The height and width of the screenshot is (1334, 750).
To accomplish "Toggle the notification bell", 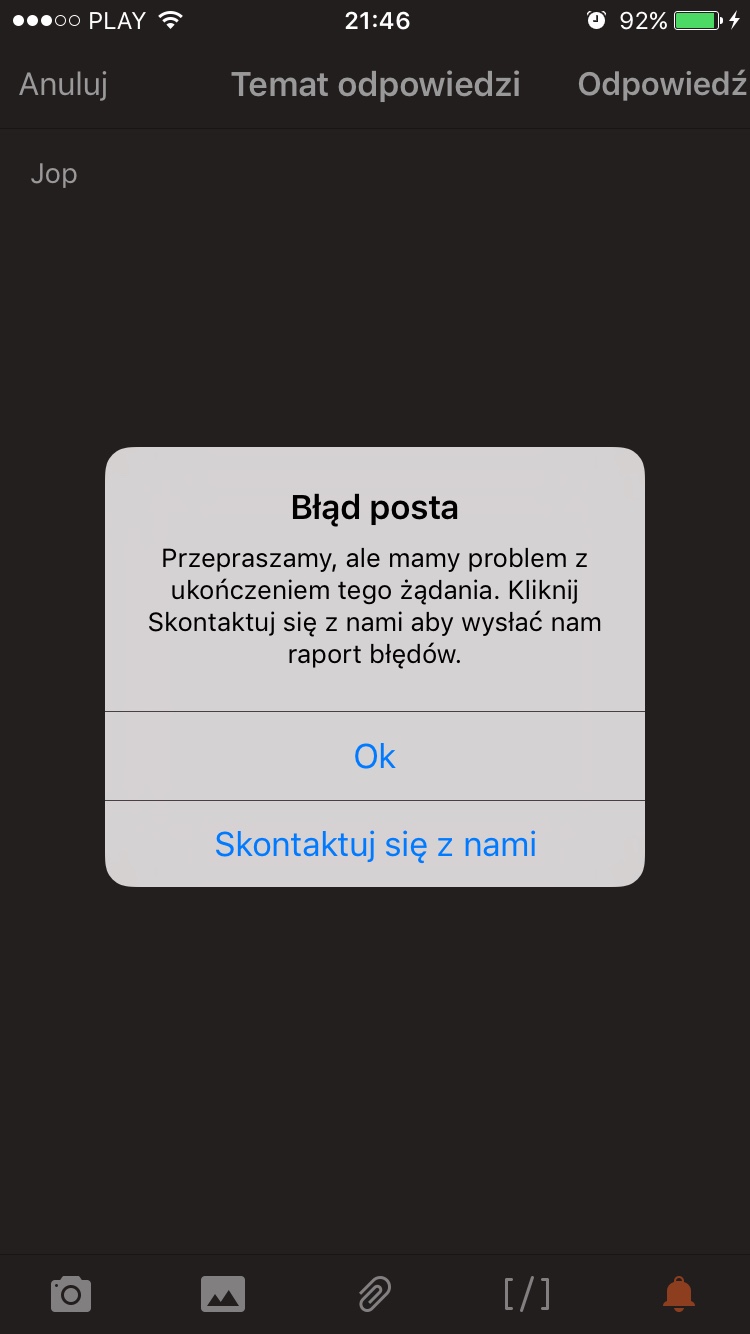I will coord(679,1295).
